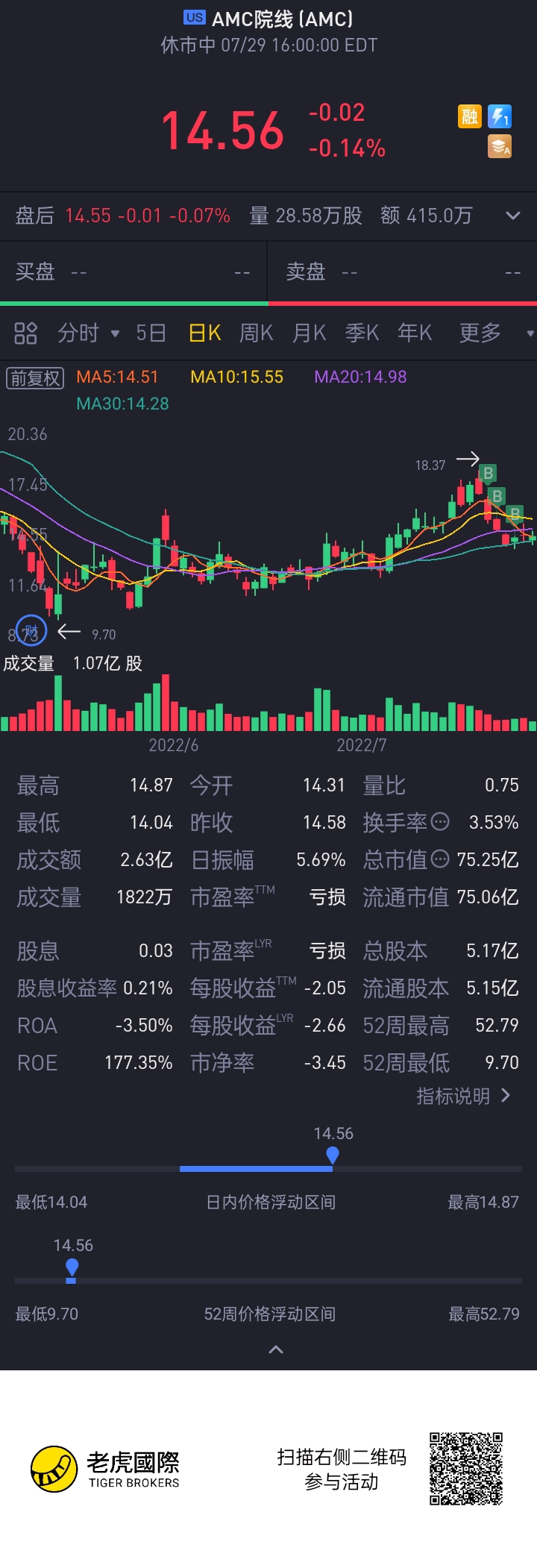Show info for 总市值
537x1568 pixels.
(441, 859)
